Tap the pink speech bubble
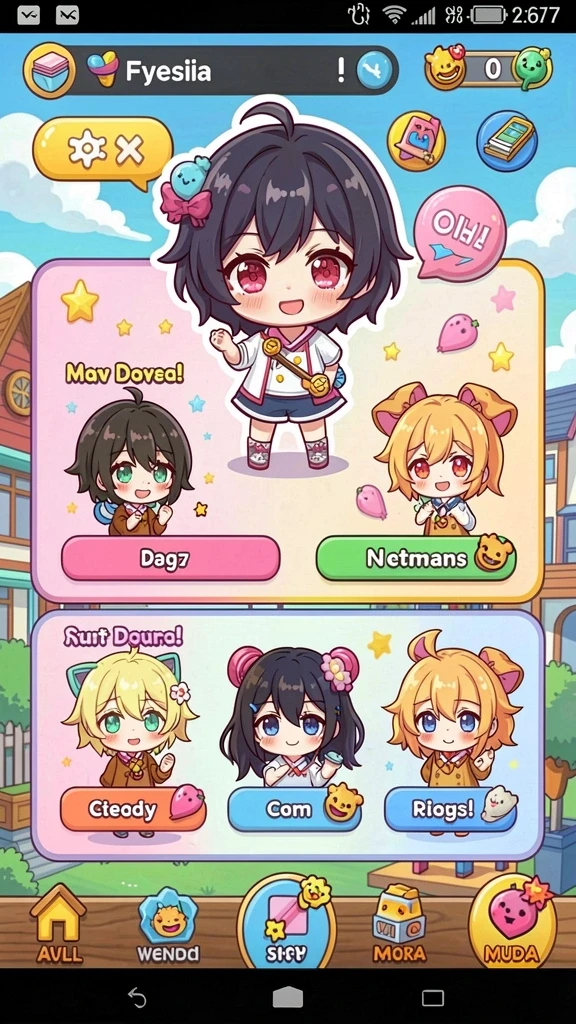 point(460,233)
